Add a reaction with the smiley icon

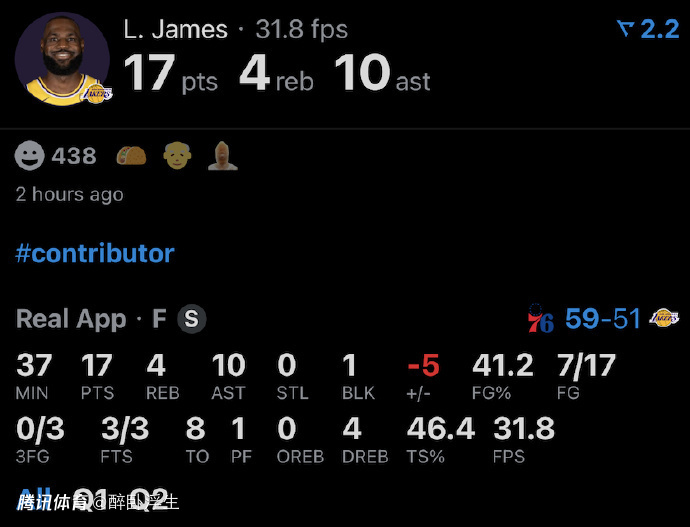(x=31, y=156)
